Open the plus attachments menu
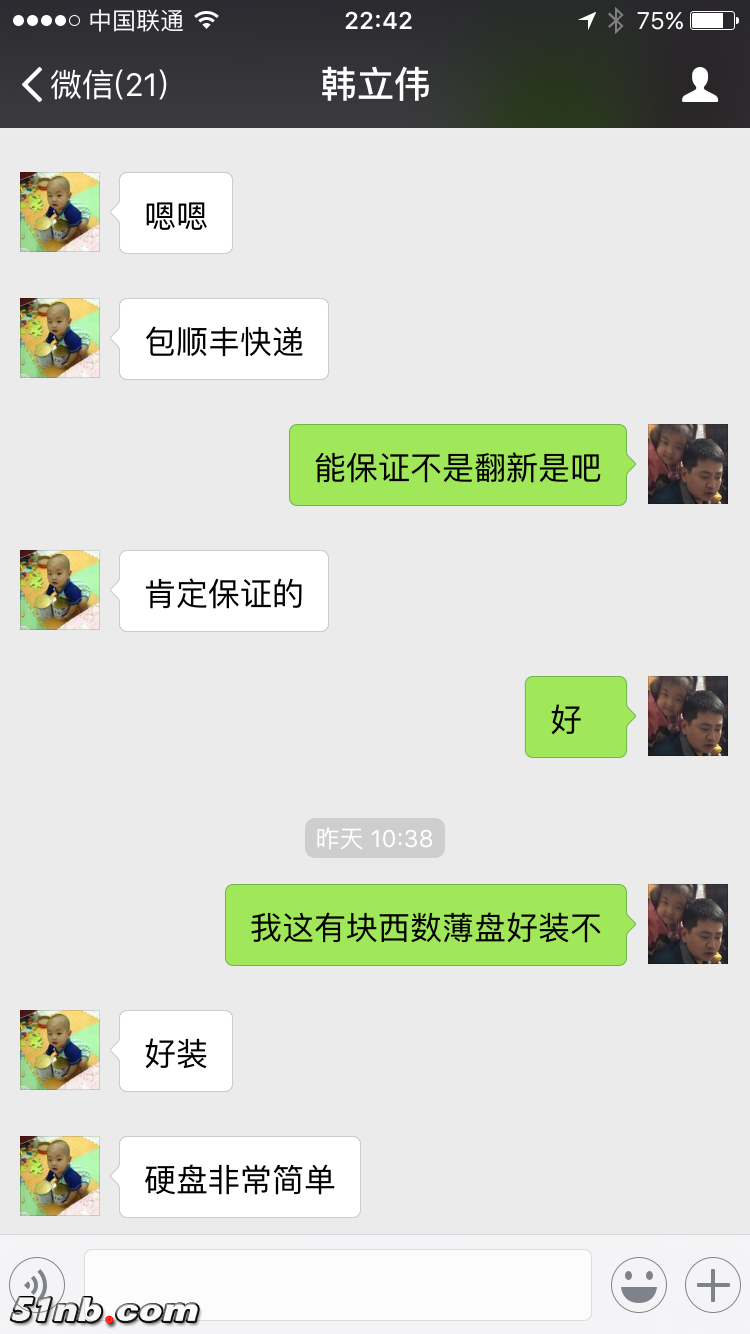The width and height of the screenshot is (750, 1334). [712, 1284]
